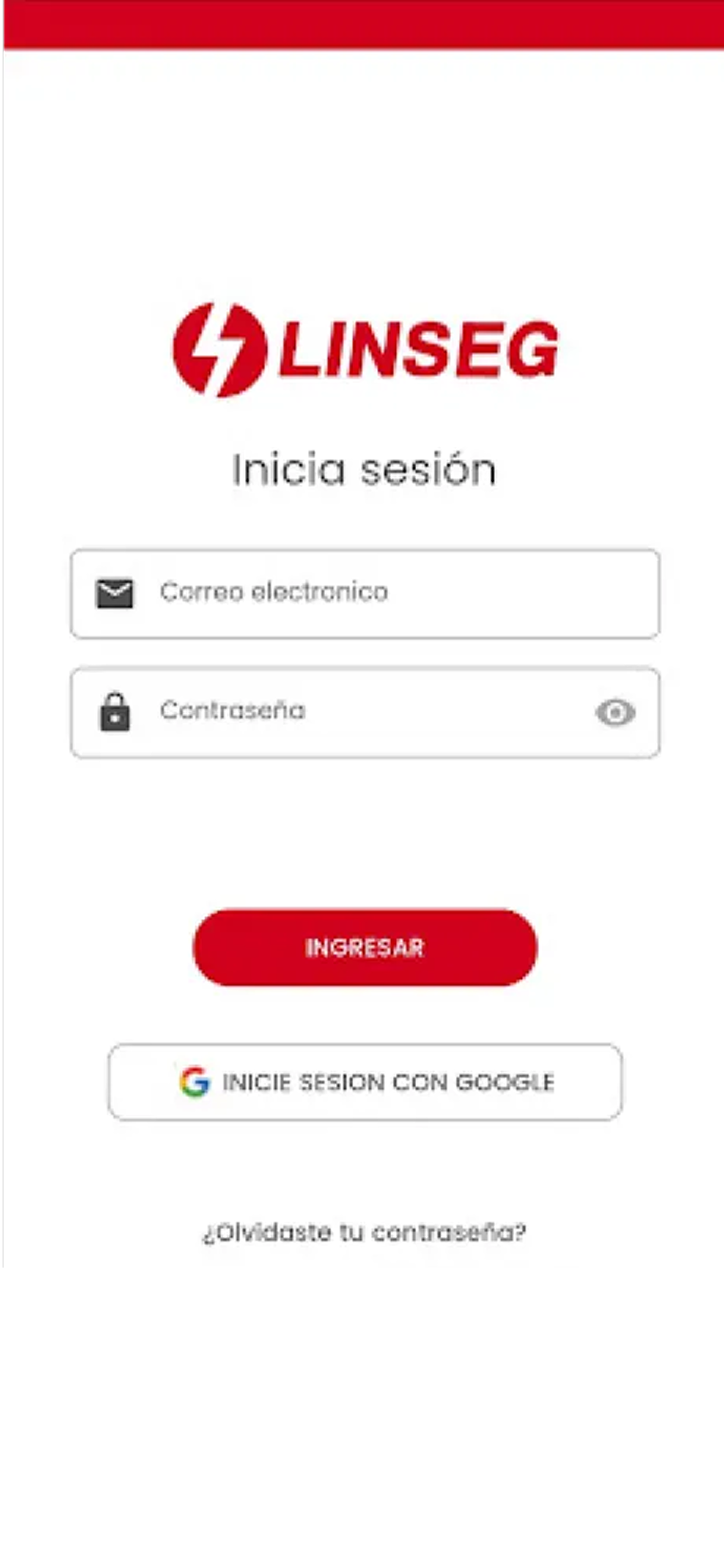Toggle password visibility with the eye icon
Viewport: 724px width, 1568px height.
tap(616, 713)
